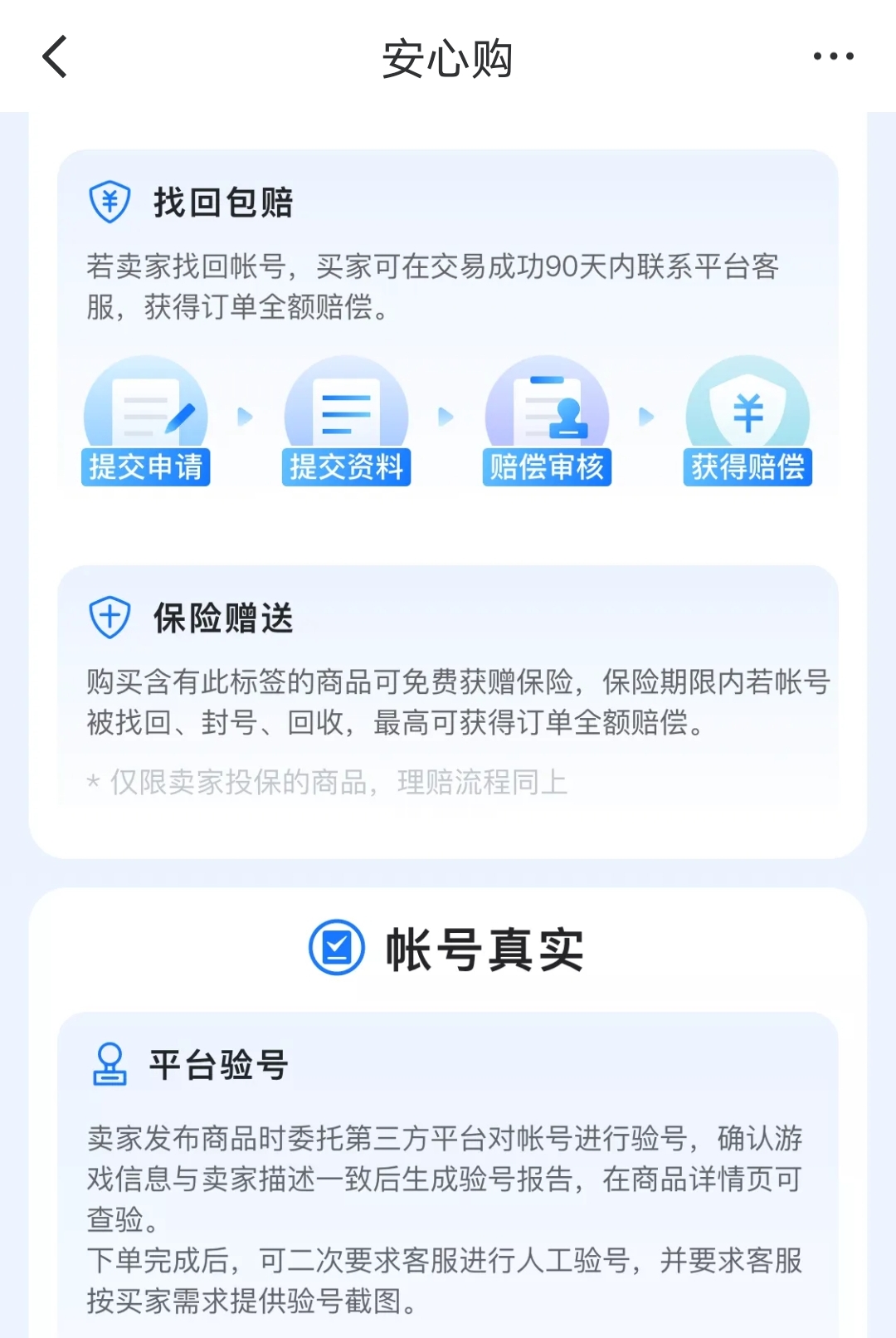Viewport: 896px width, 1338px height.
Task: Open the three-dot overflow menu
Action: pyautogui.click(x=833, y=56)
